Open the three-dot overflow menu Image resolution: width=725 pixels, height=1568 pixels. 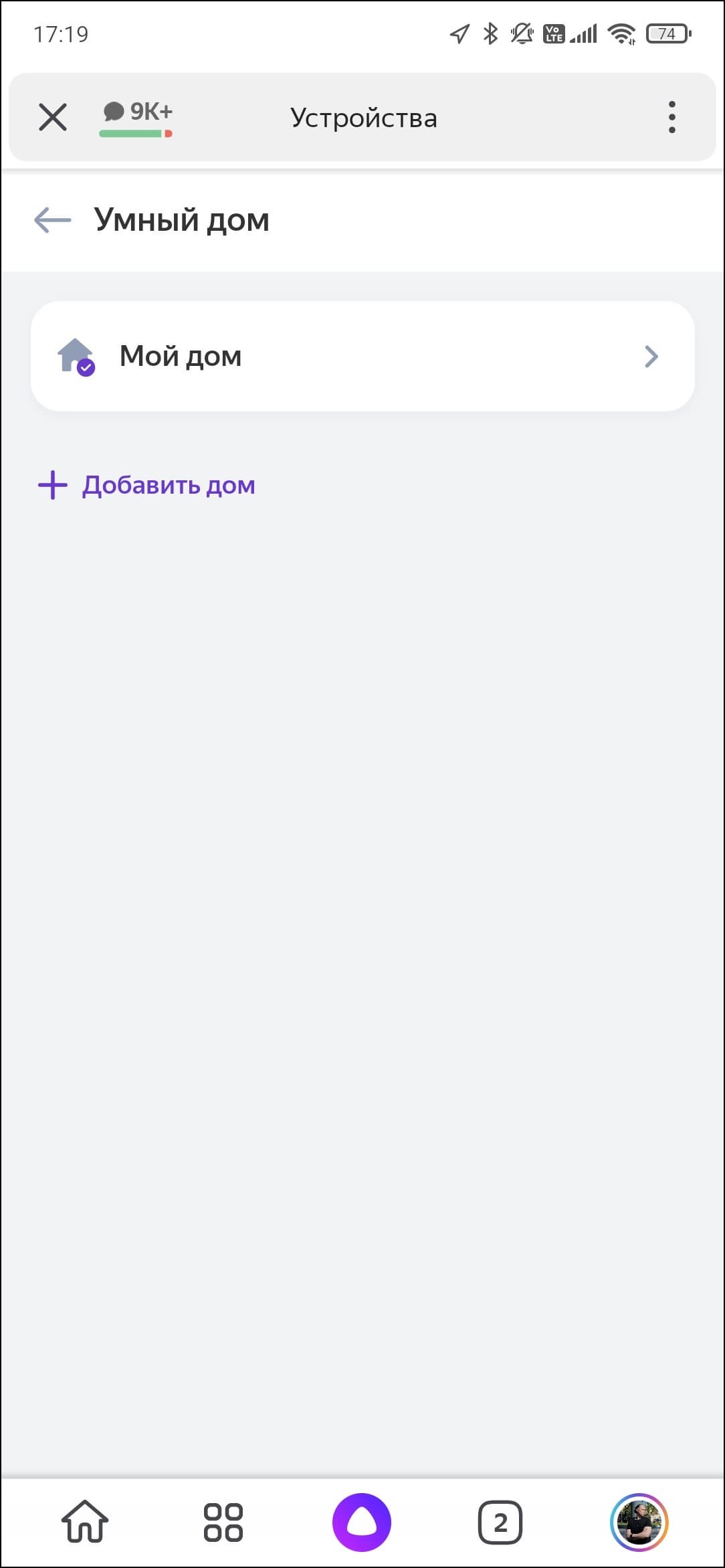(671, 117)
